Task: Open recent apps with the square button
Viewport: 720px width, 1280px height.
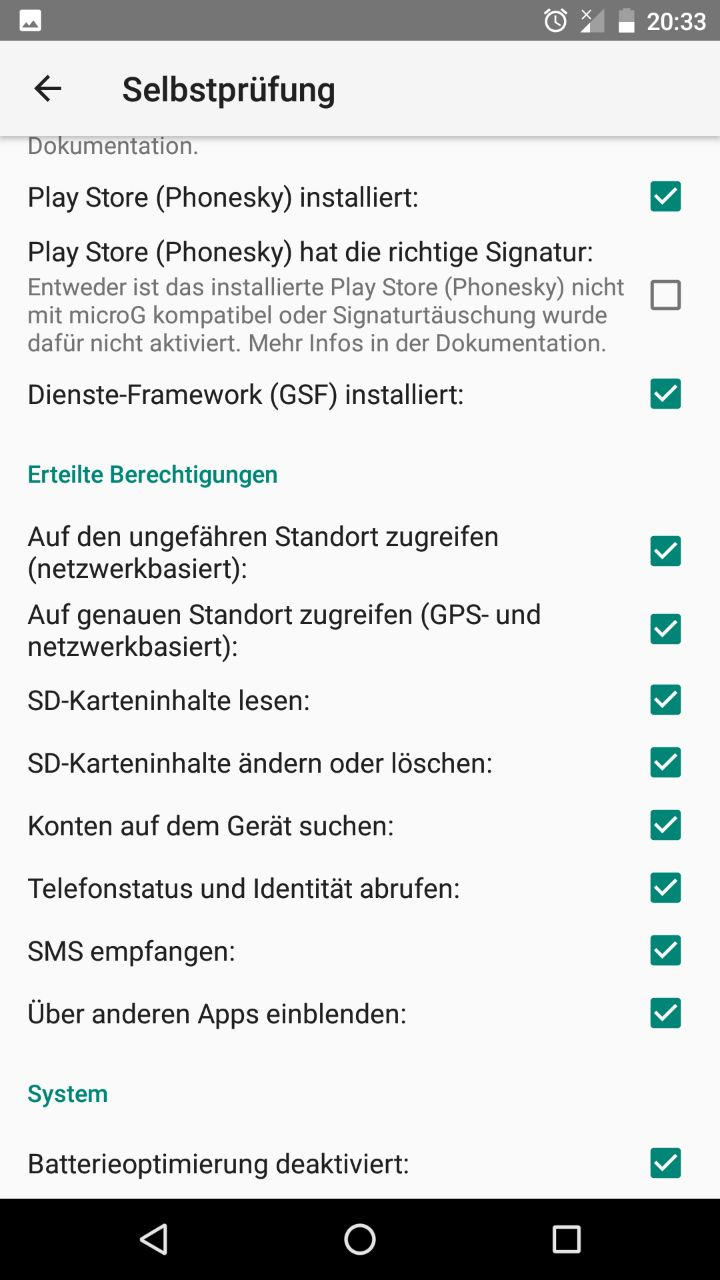Action: click(x=565, y=1238)
